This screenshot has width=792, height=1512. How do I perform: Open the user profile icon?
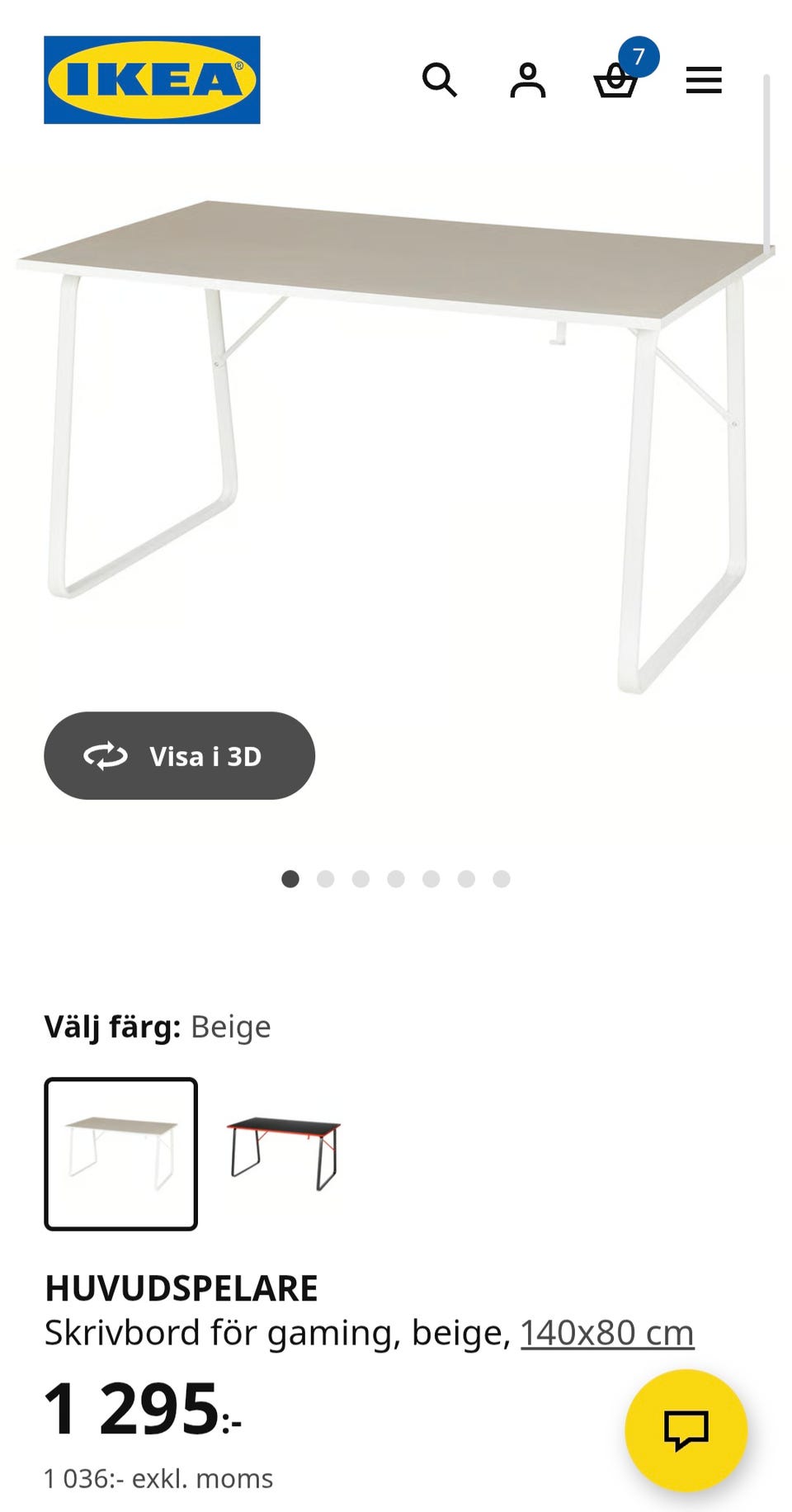528,81
